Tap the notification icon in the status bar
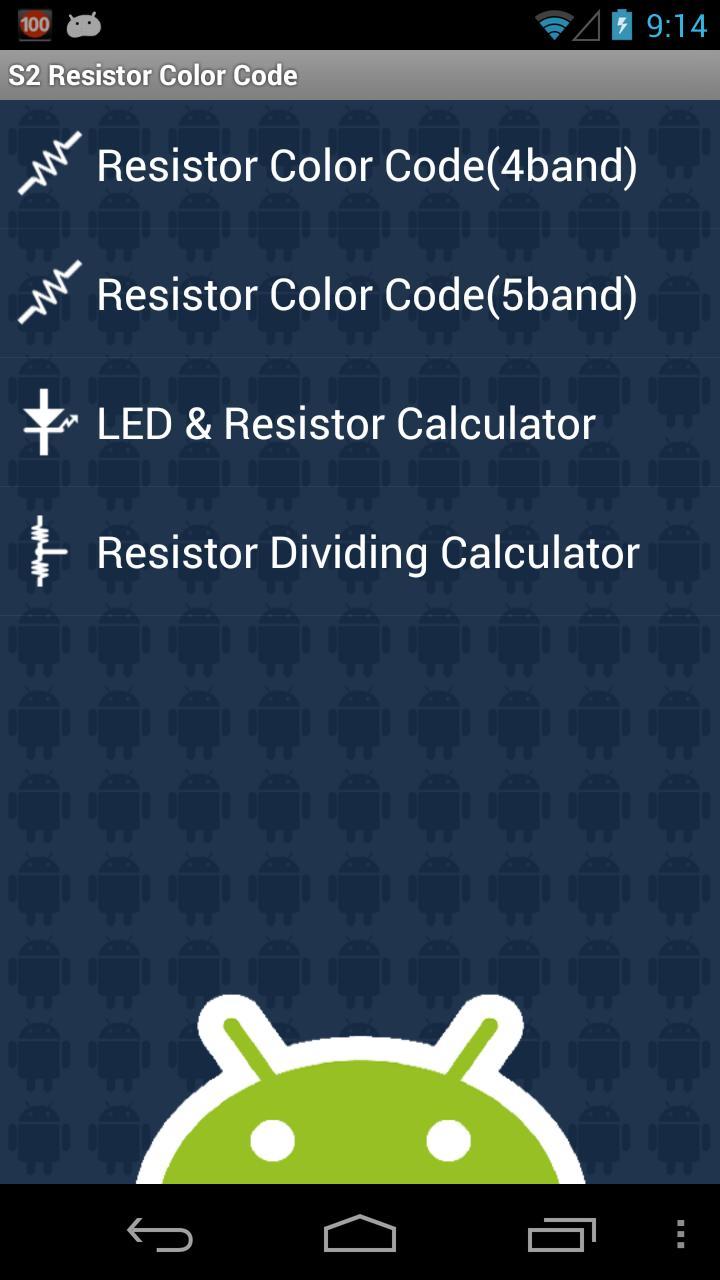This screenshot has width=720, height=1280. coord(84,22)
